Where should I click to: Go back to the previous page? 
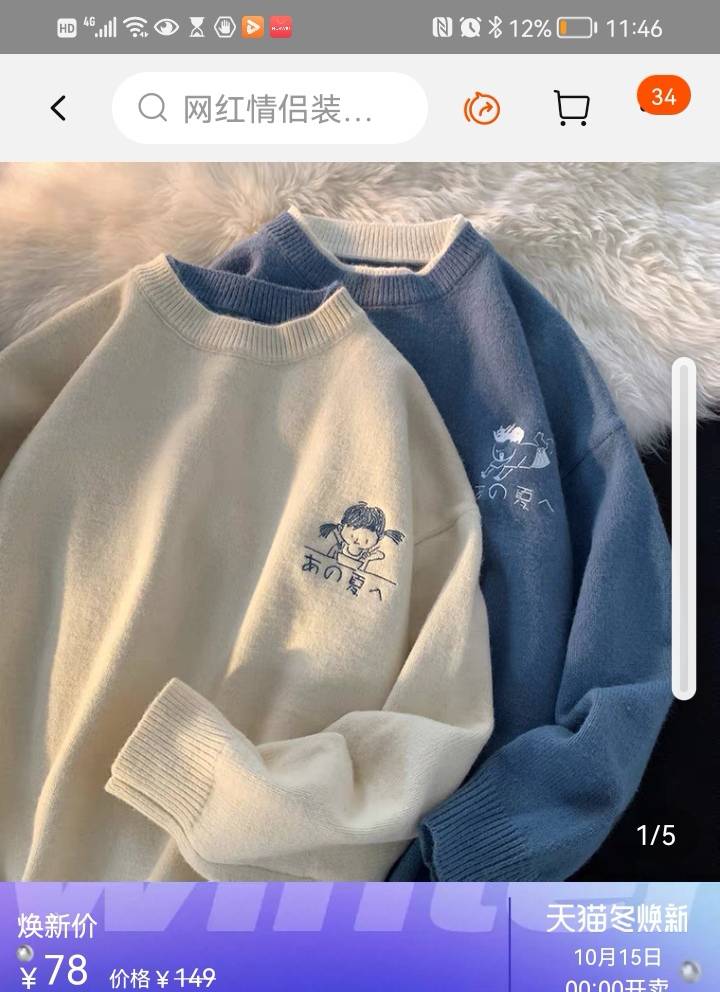click(x=58, y=108)
